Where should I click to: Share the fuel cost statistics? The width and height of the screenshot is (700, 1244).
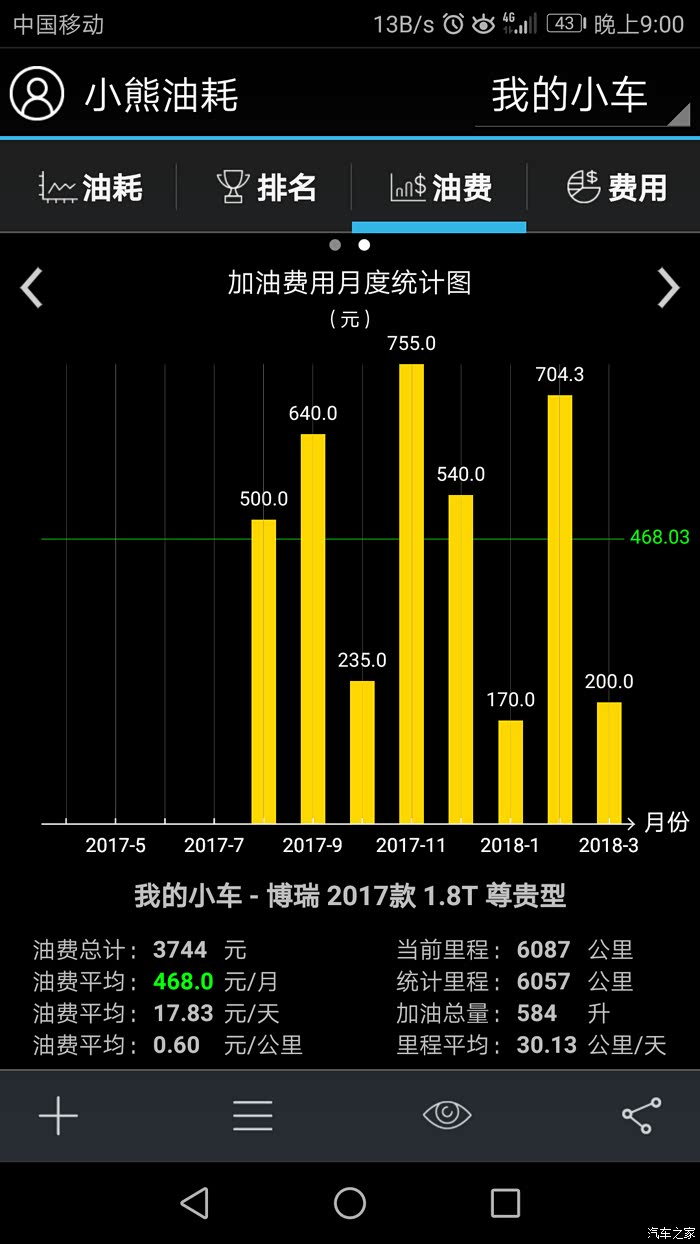pos(641,1115)
